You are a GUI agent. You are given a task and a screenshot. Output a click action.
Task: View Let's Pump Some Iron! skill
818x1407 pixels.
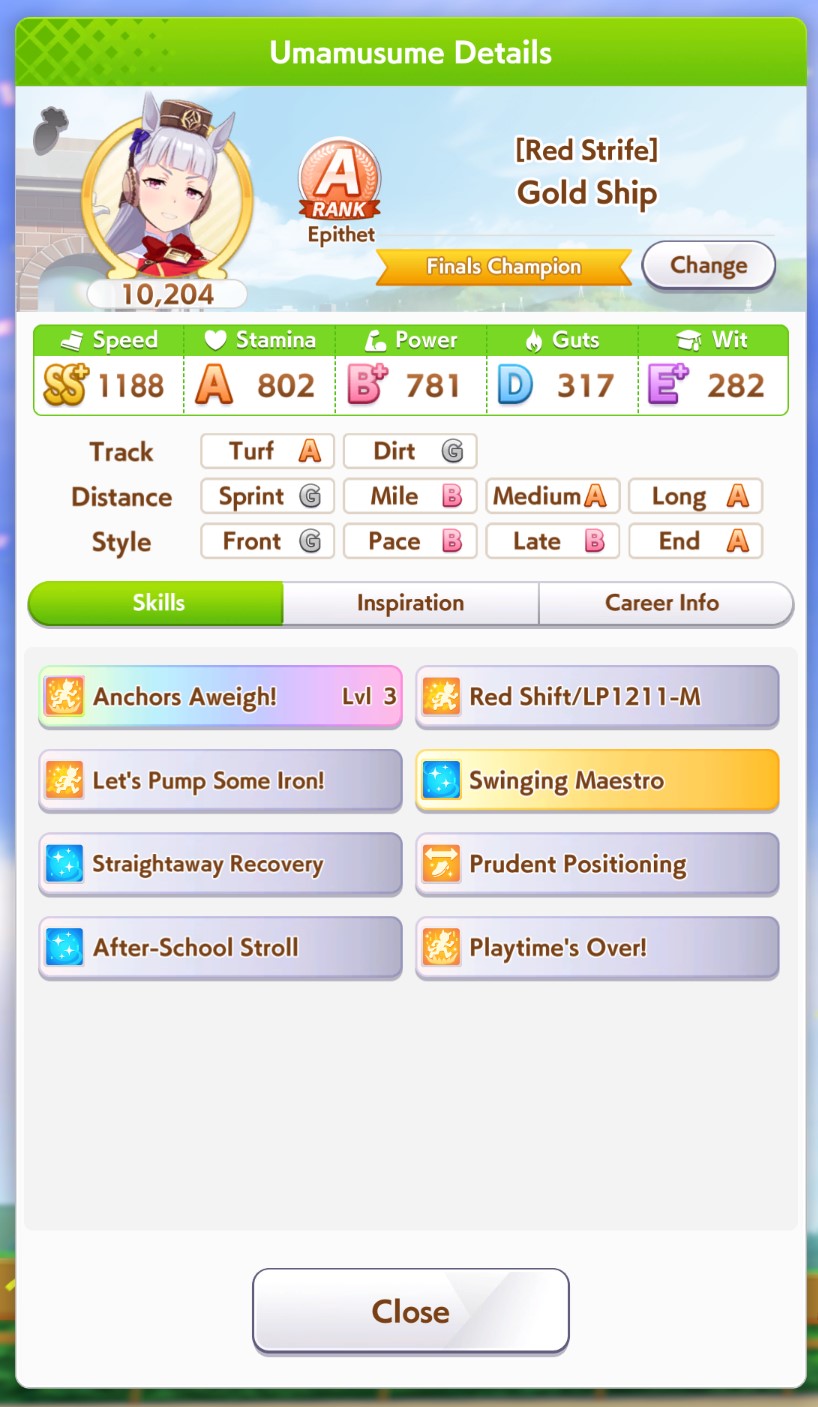(220, 780)
